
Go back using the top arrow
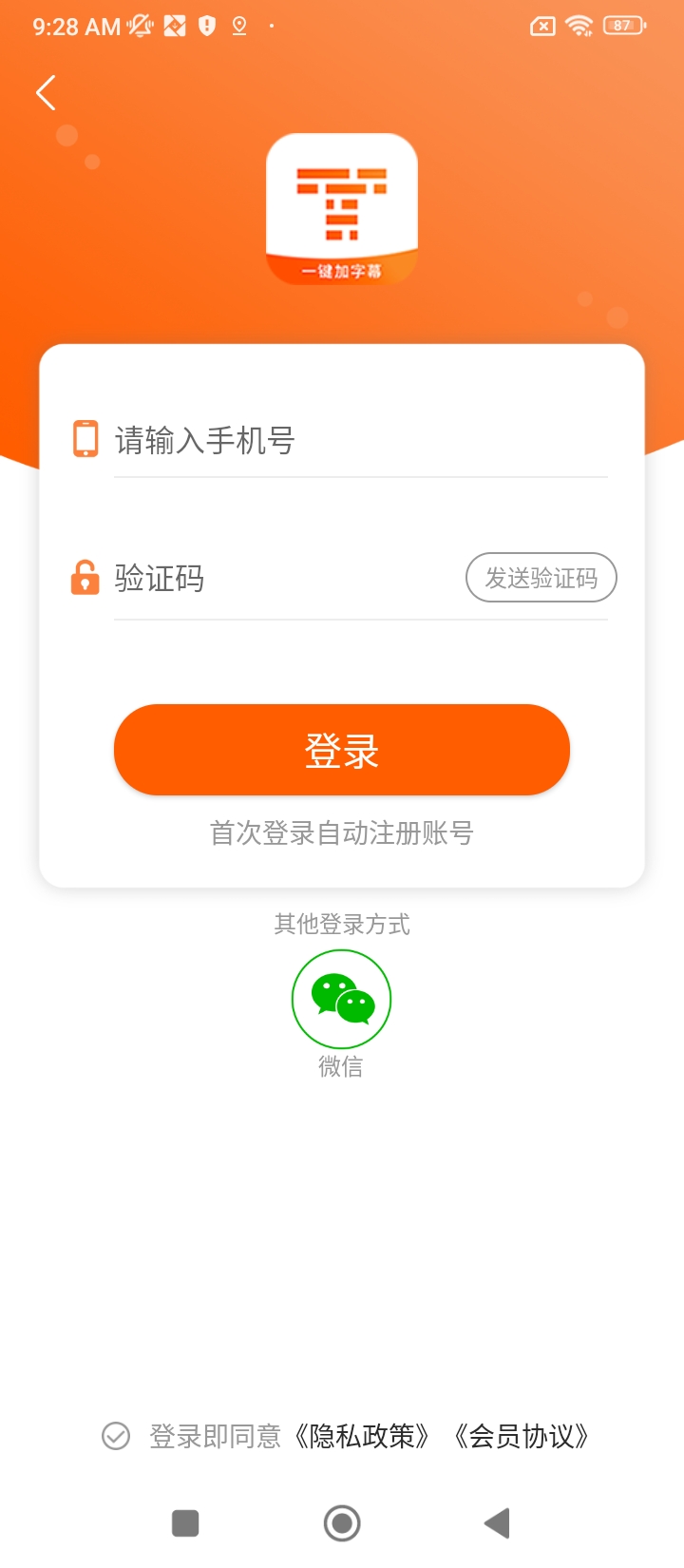(46, 93)
